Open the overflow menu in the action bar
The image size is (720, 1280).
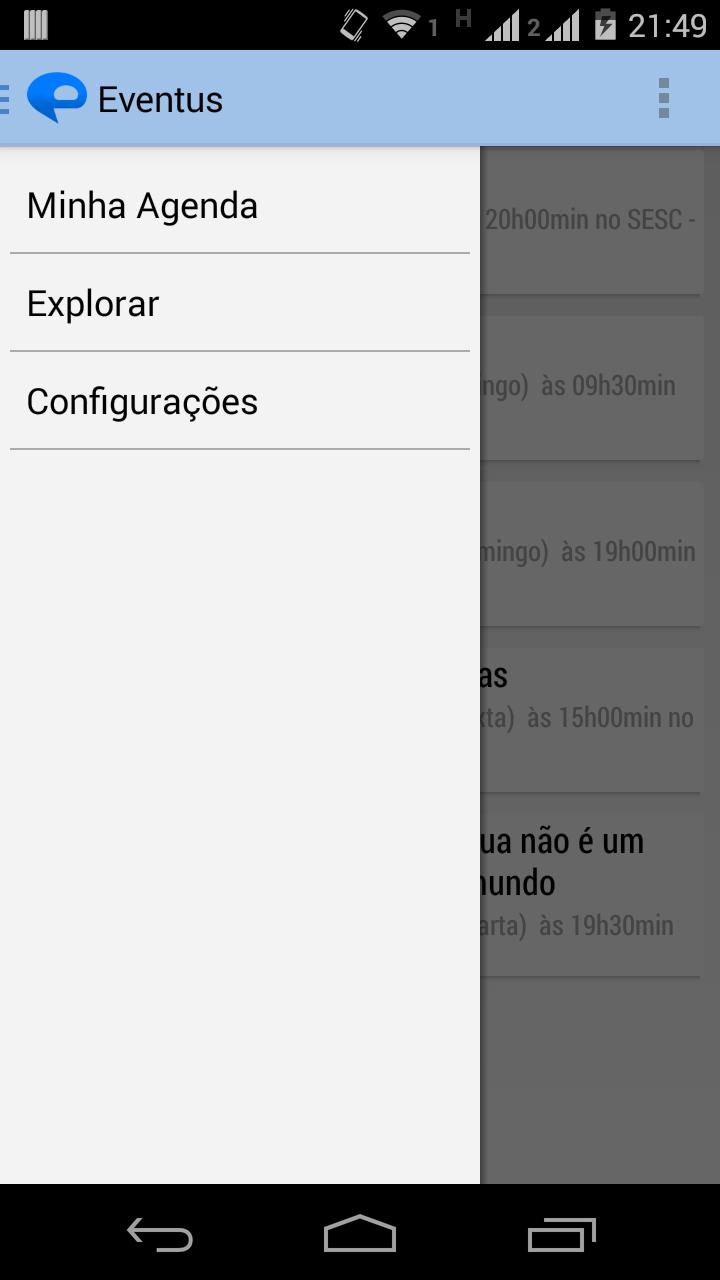[662, 97]
